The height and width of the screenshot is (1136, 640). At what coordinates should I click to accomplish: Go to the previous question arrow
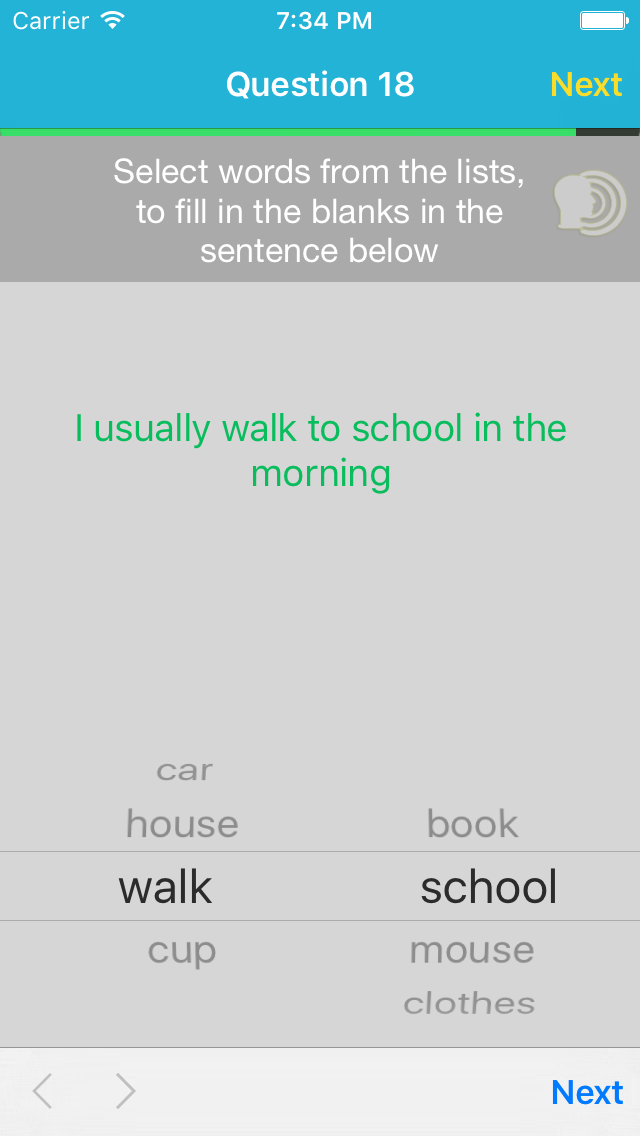click(x=42, y=1092)
